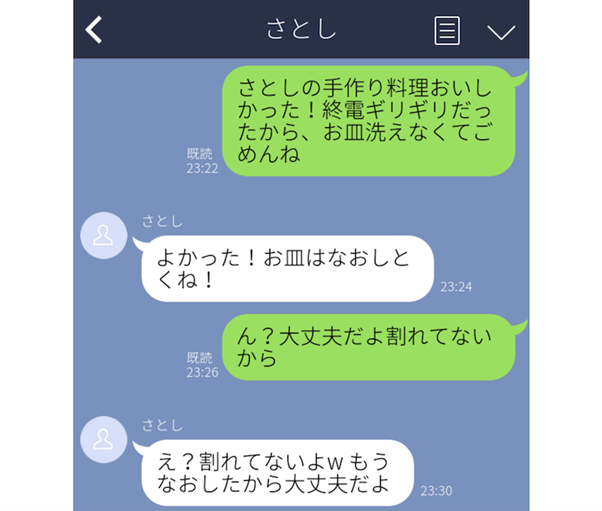This screenshot has width=602, height=511.
Task: Open さとし's avatar beside the え？割れてないよ message
Action: tap(104, 439)
